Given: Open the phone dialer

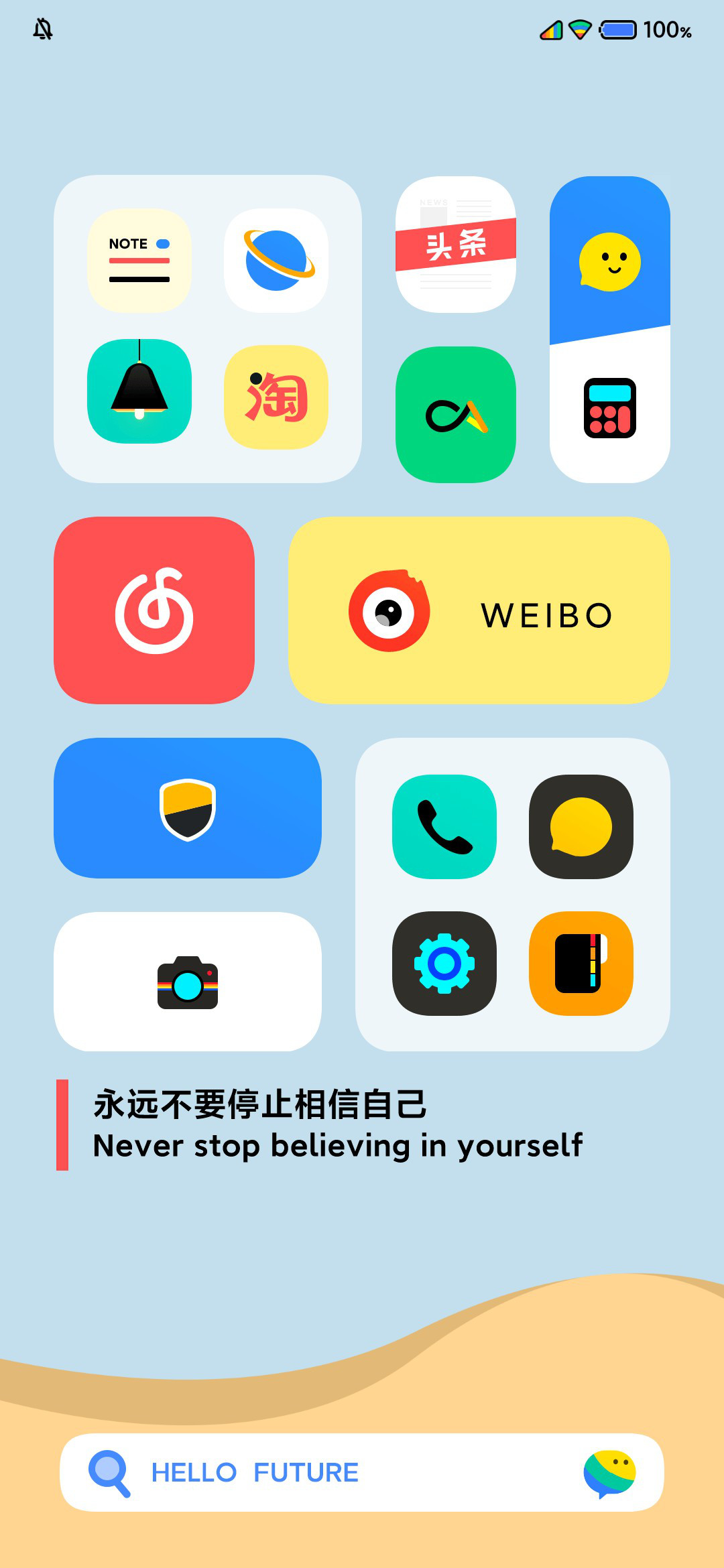Looking at the screenshot, I should [x=444, y=827].
